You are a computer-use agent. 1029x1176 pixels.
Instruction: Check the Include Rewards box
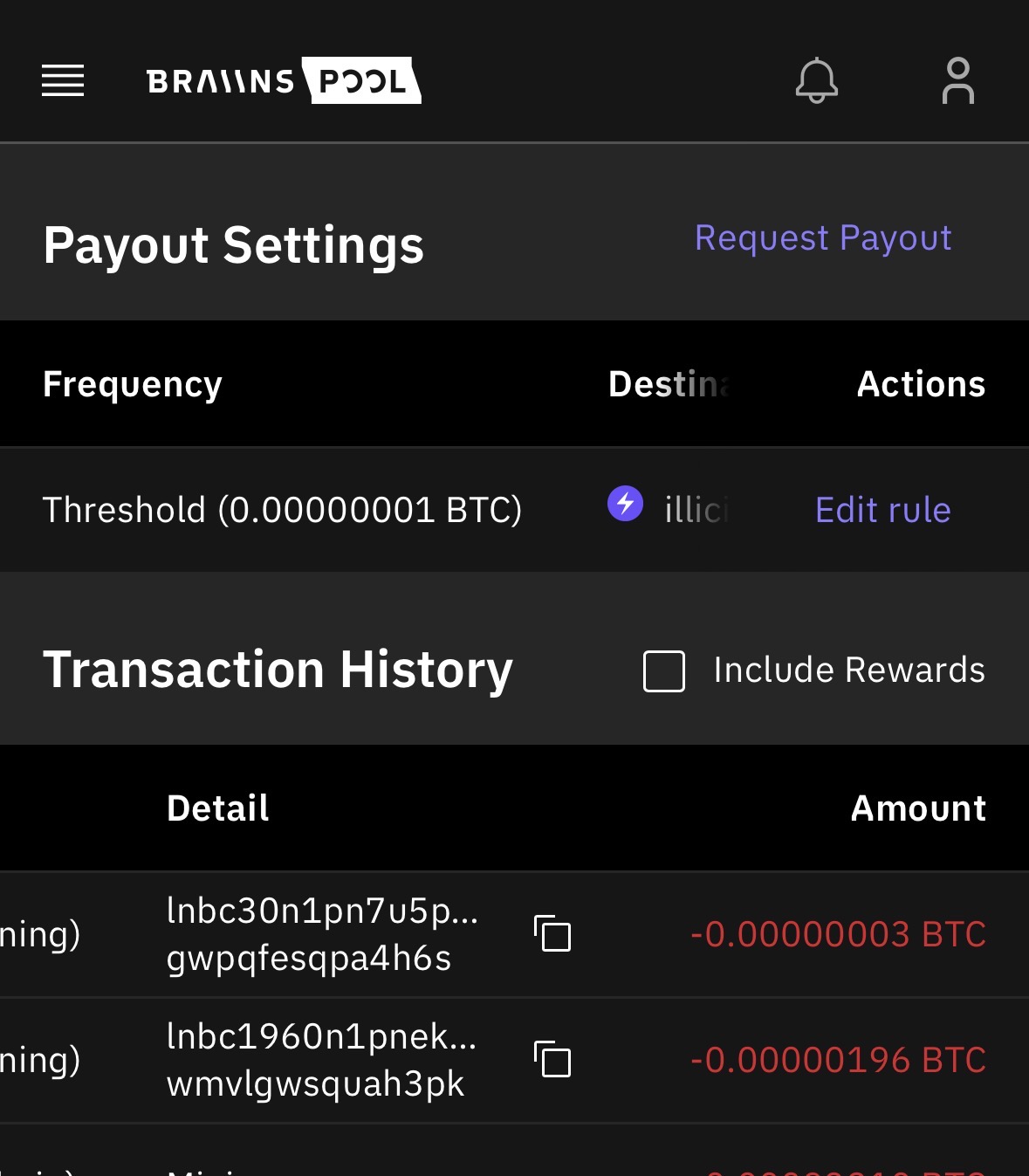[x=664, y=671]
